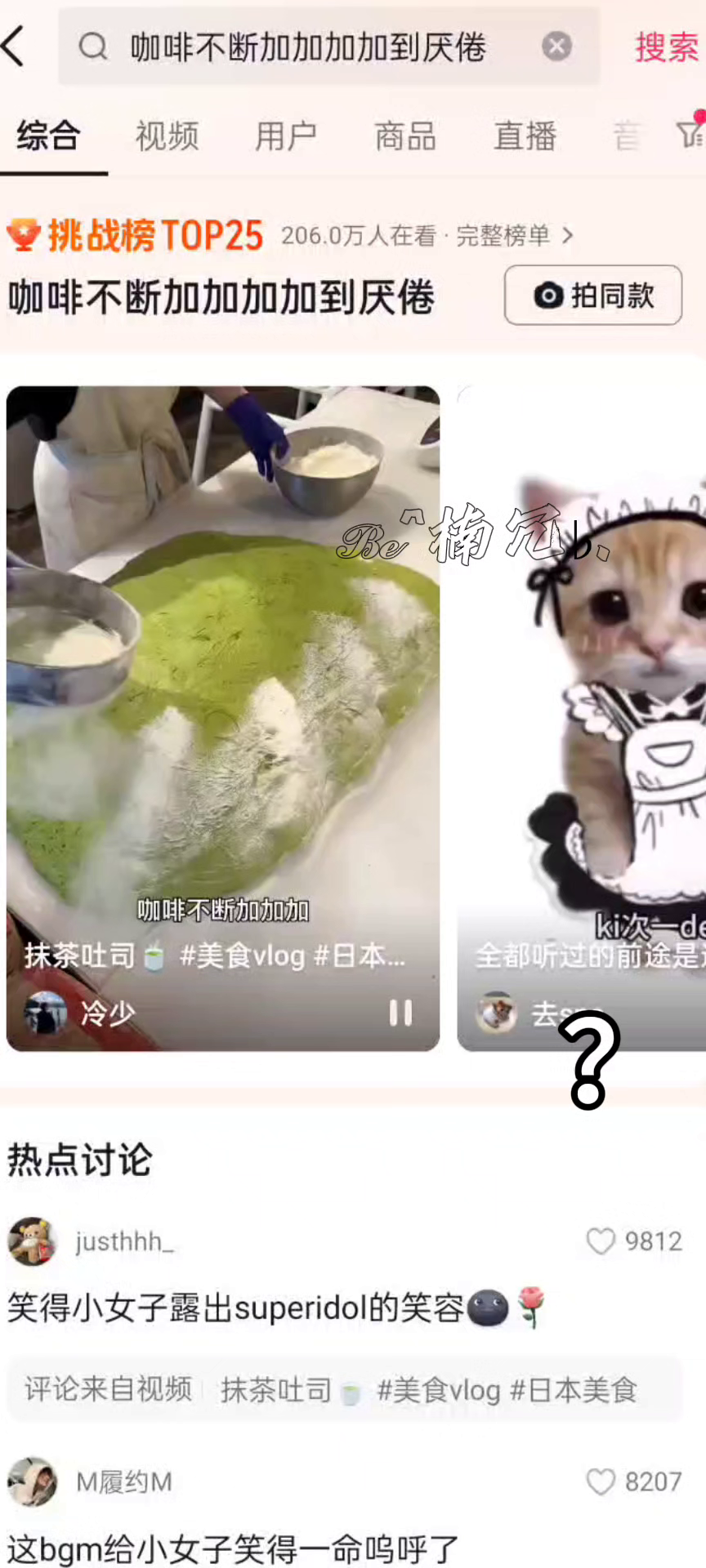Open the 完整榜单 full ranking list
The width and height of the screenshot is (706, 1568).
[513, 236]
